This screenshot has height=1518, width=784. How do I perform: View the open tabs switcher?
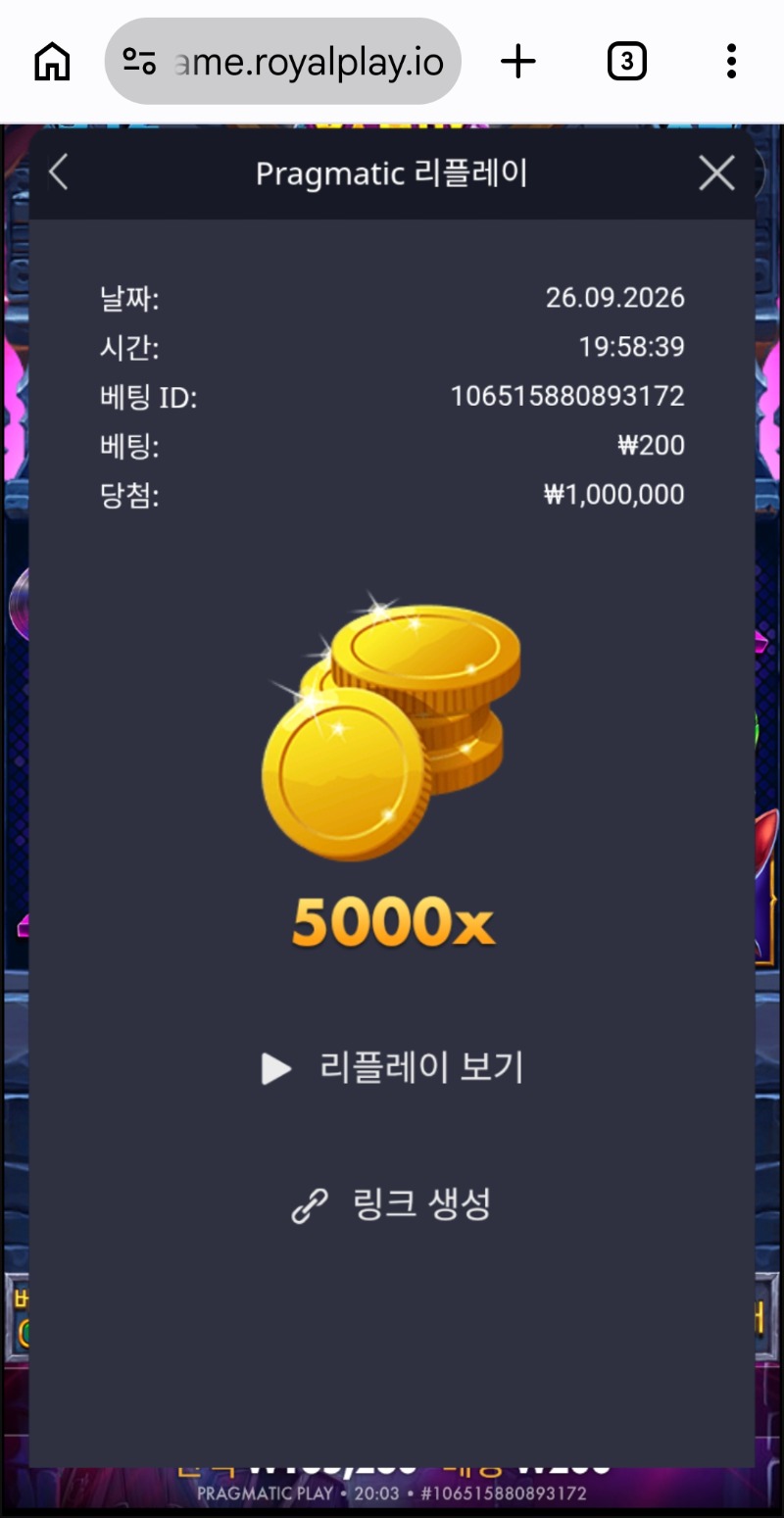[x=627, y=62]
